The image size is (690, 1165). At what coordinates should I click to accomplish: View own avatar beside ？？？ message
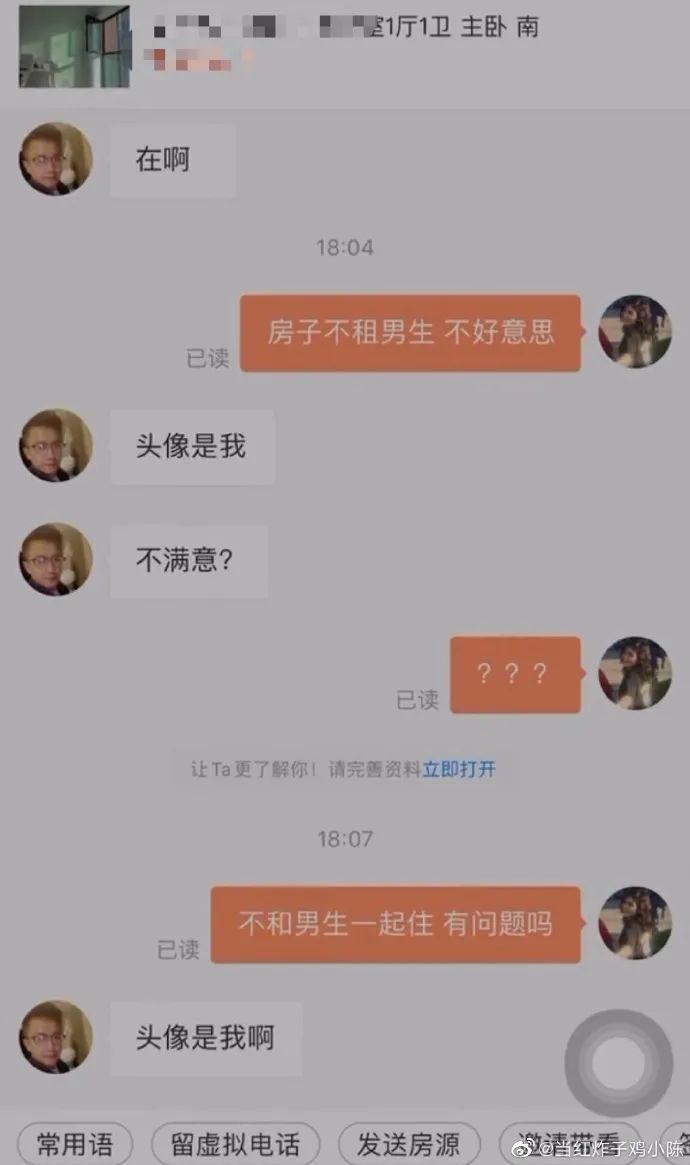coord(634,673)
